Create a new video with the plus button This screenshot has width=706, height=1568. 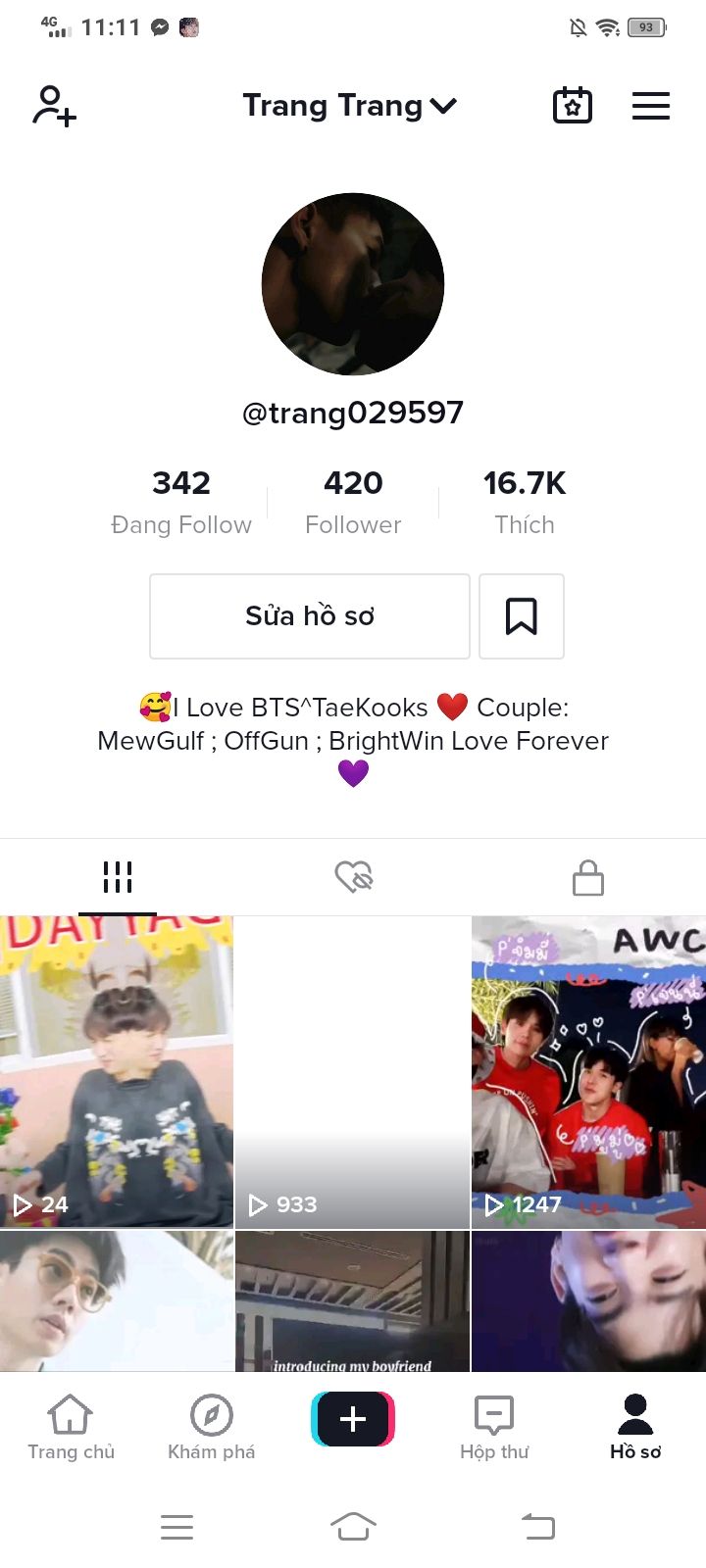pyautogui.click(x=353, y=1419)
